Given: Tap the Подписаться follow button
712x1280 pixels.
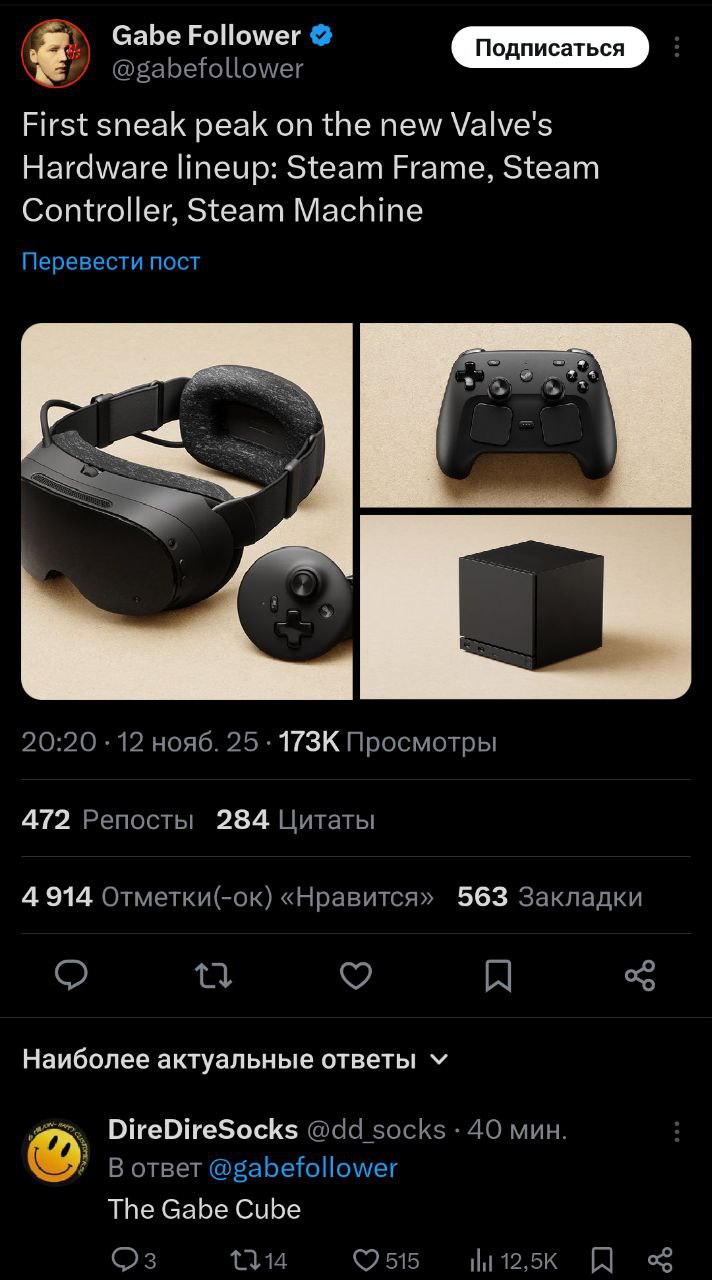Looking at the screenshot, I should pos(549,48).
